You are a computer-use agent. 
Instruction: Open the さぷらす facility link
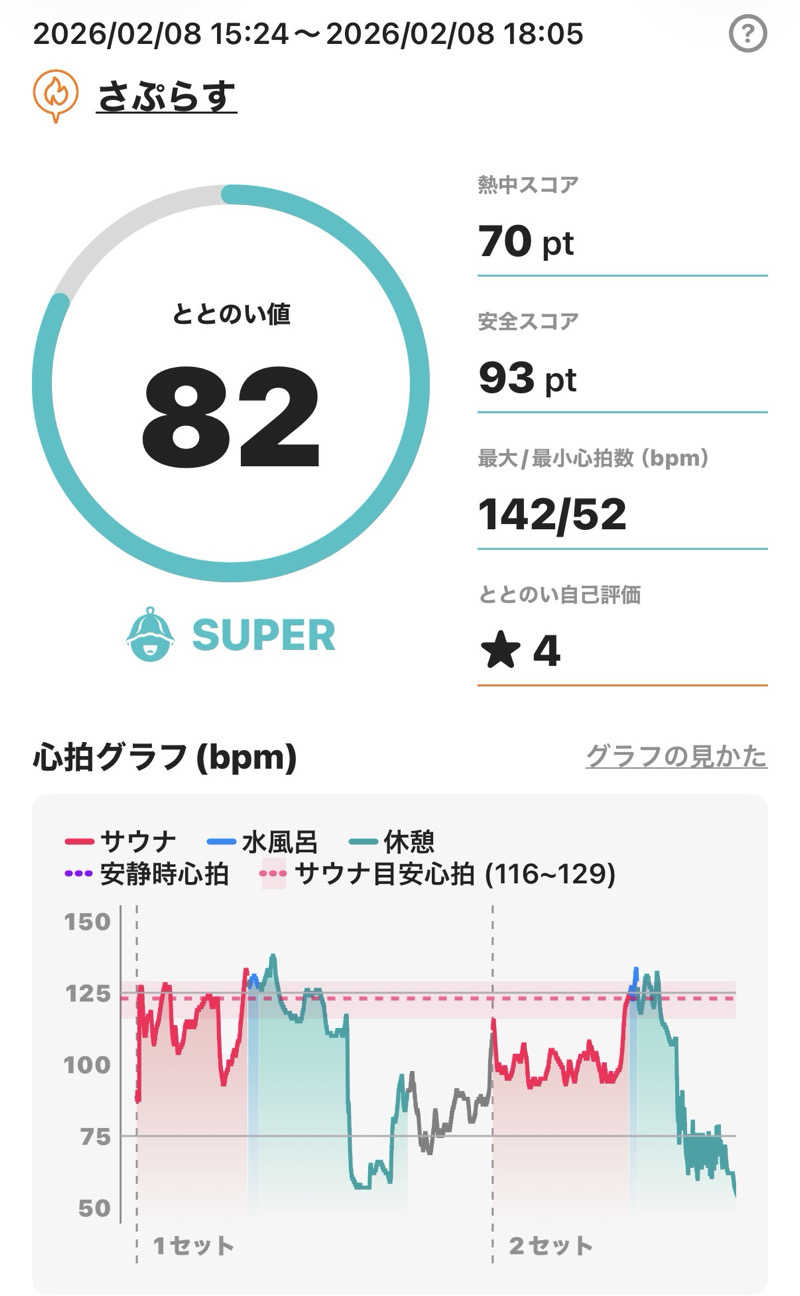point(166,96)
